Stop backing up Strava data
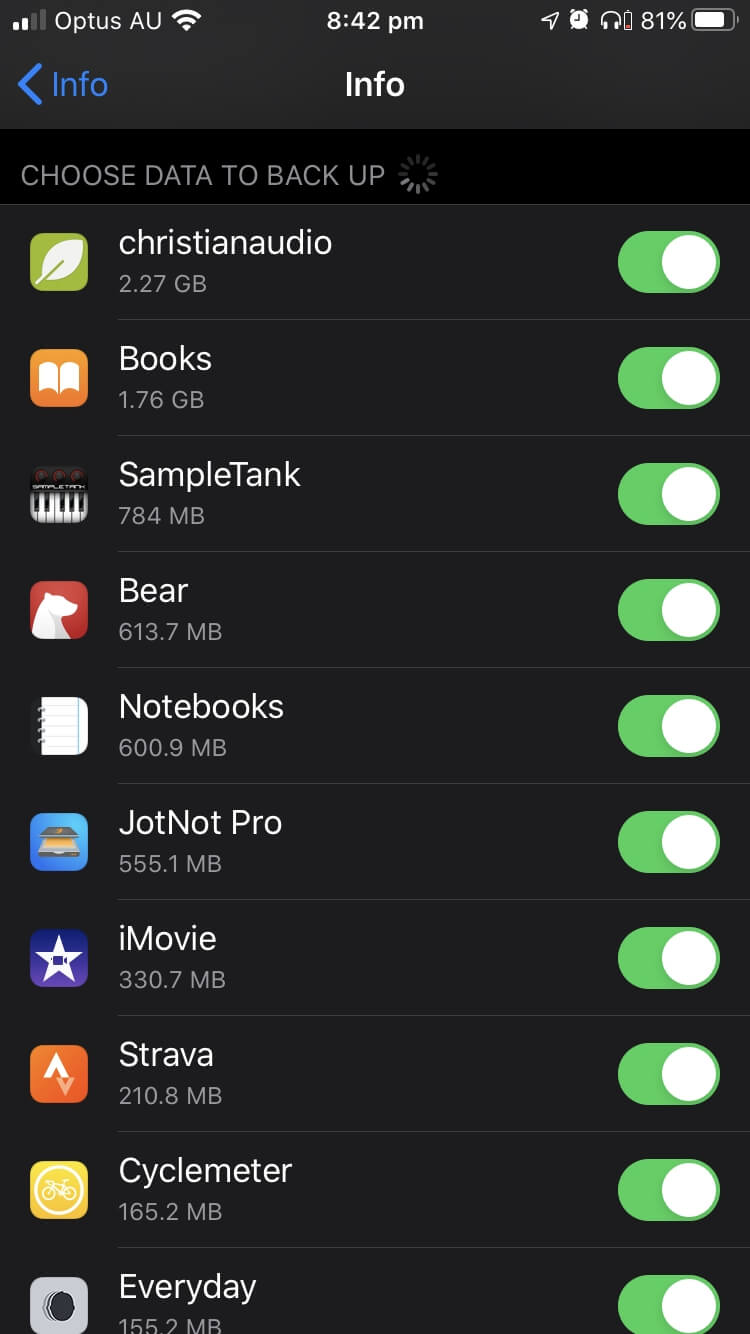750x1334 pixels. click(x=668, y=1074)
